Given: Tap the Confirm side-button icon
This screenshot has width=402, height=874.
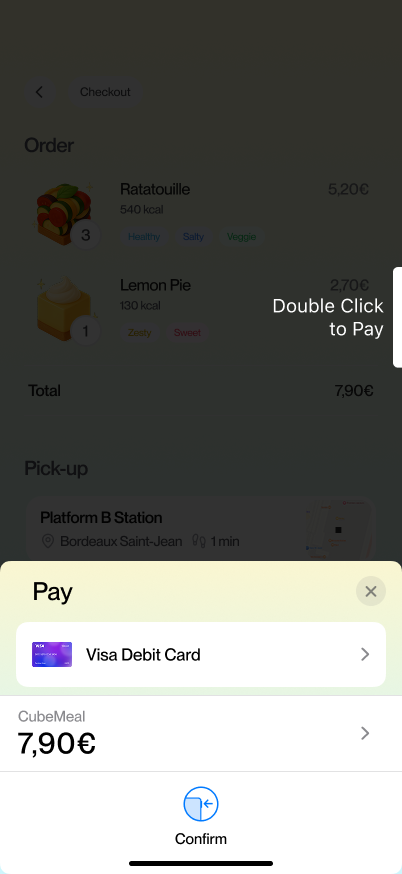Looking at the screenshot, I should coord(201,804).
